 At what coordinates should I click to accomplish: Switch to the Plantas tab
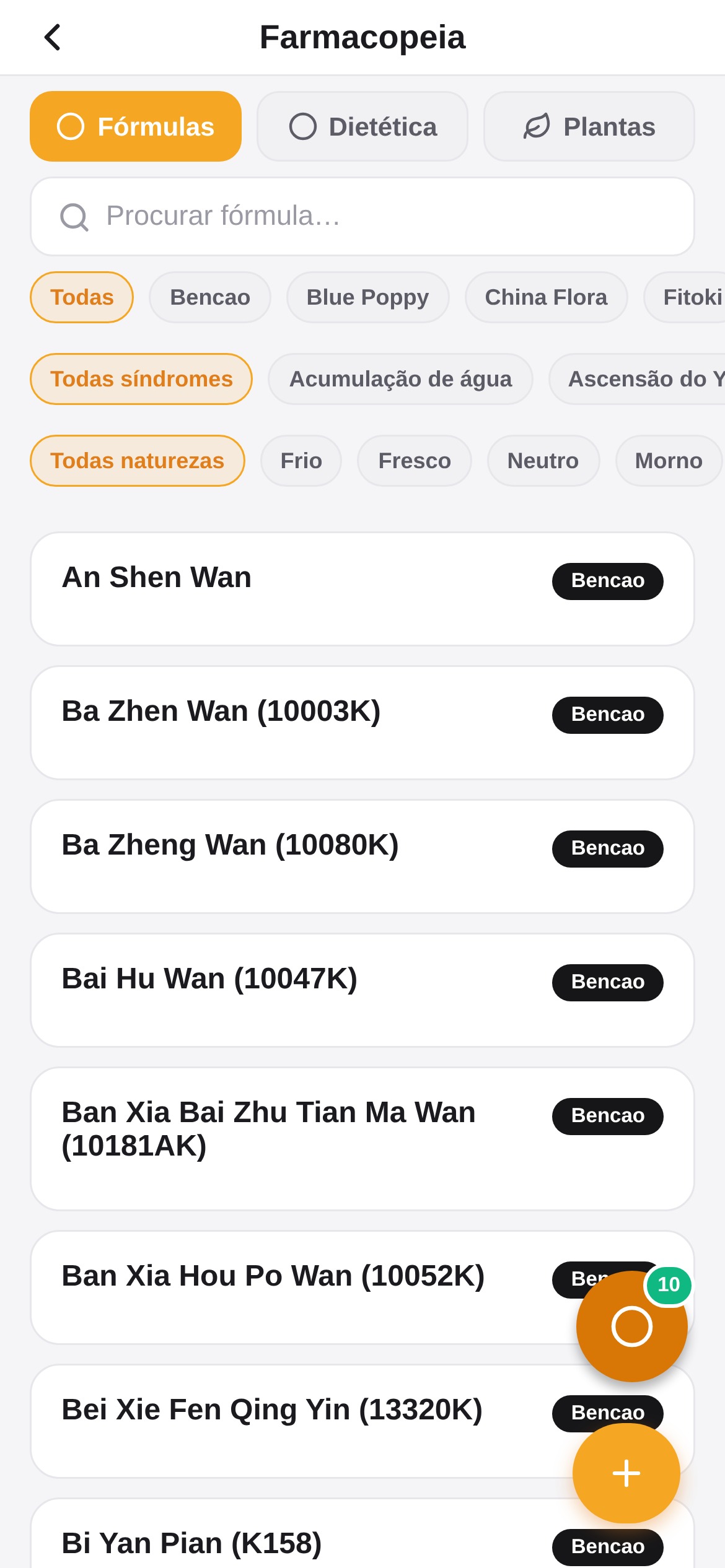(589, 126)
